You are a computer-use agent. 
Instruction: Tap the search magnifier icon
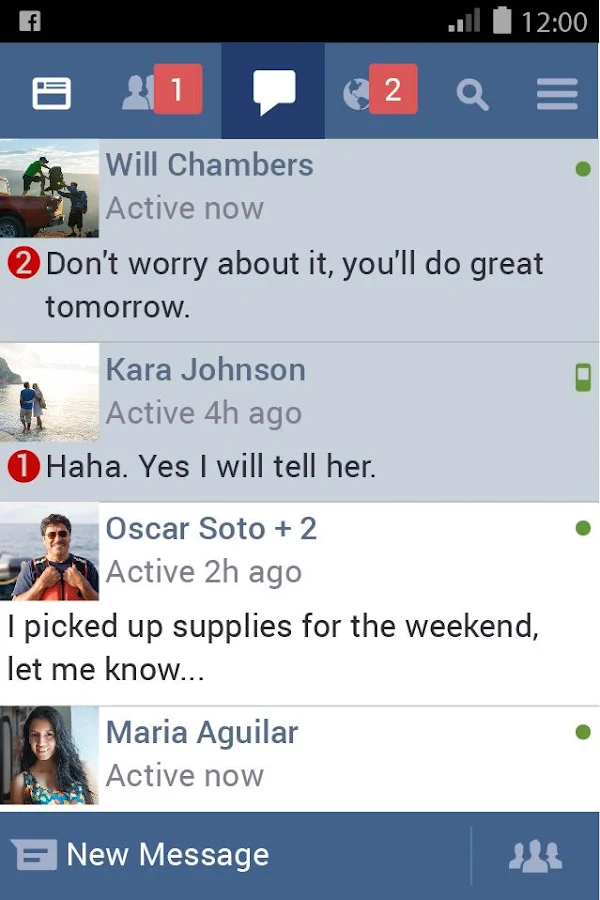pos(472,94)
